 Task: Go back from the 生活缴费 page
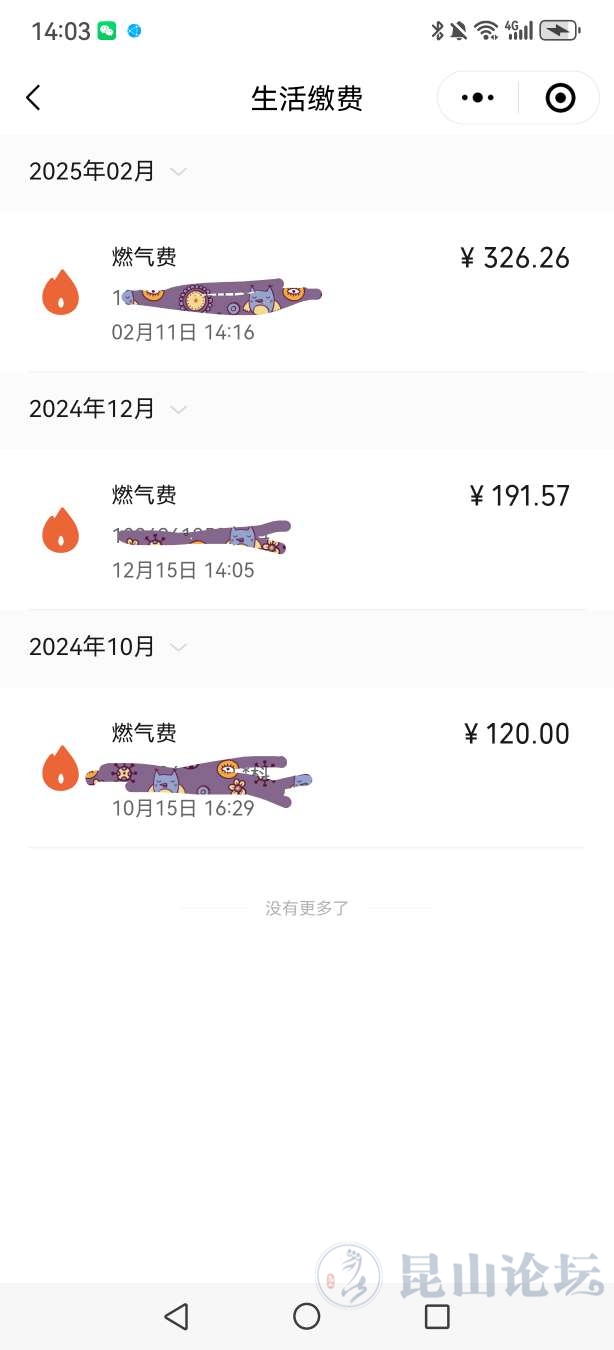coord(34,98)
